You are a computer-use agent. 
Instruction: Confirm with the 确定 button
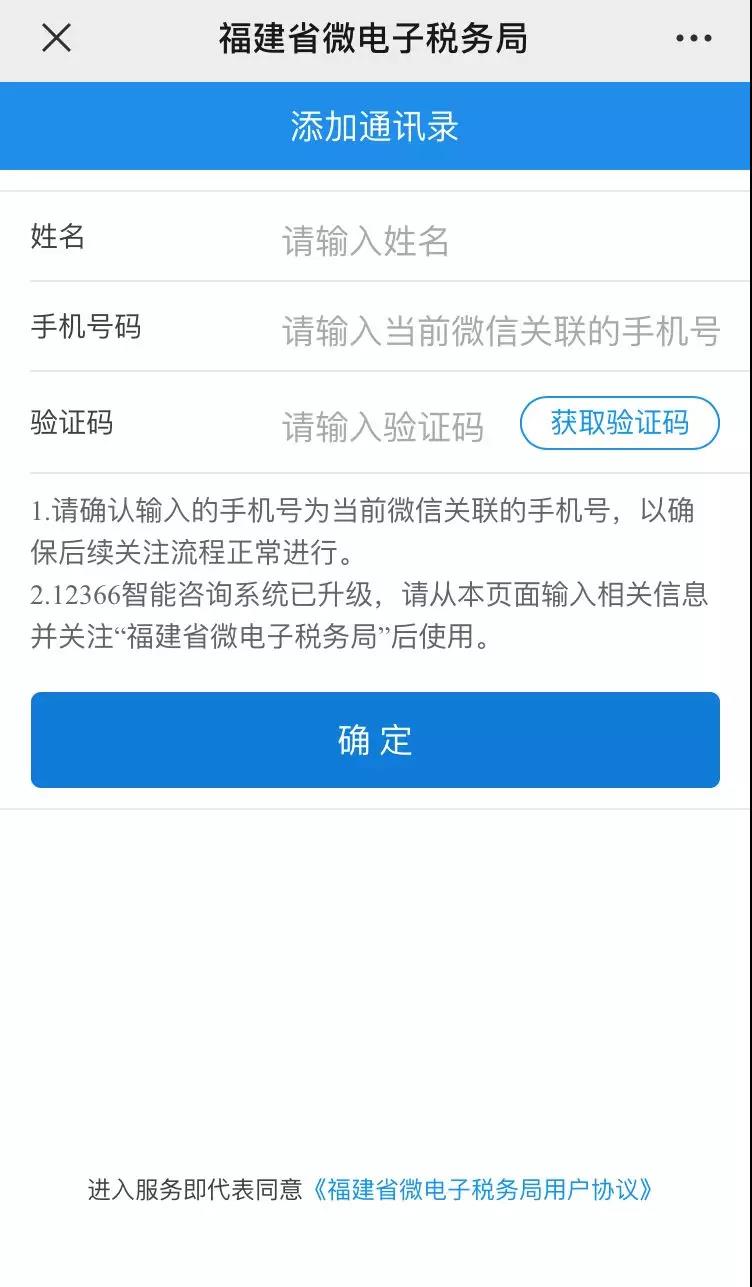[x=375, y=740]
